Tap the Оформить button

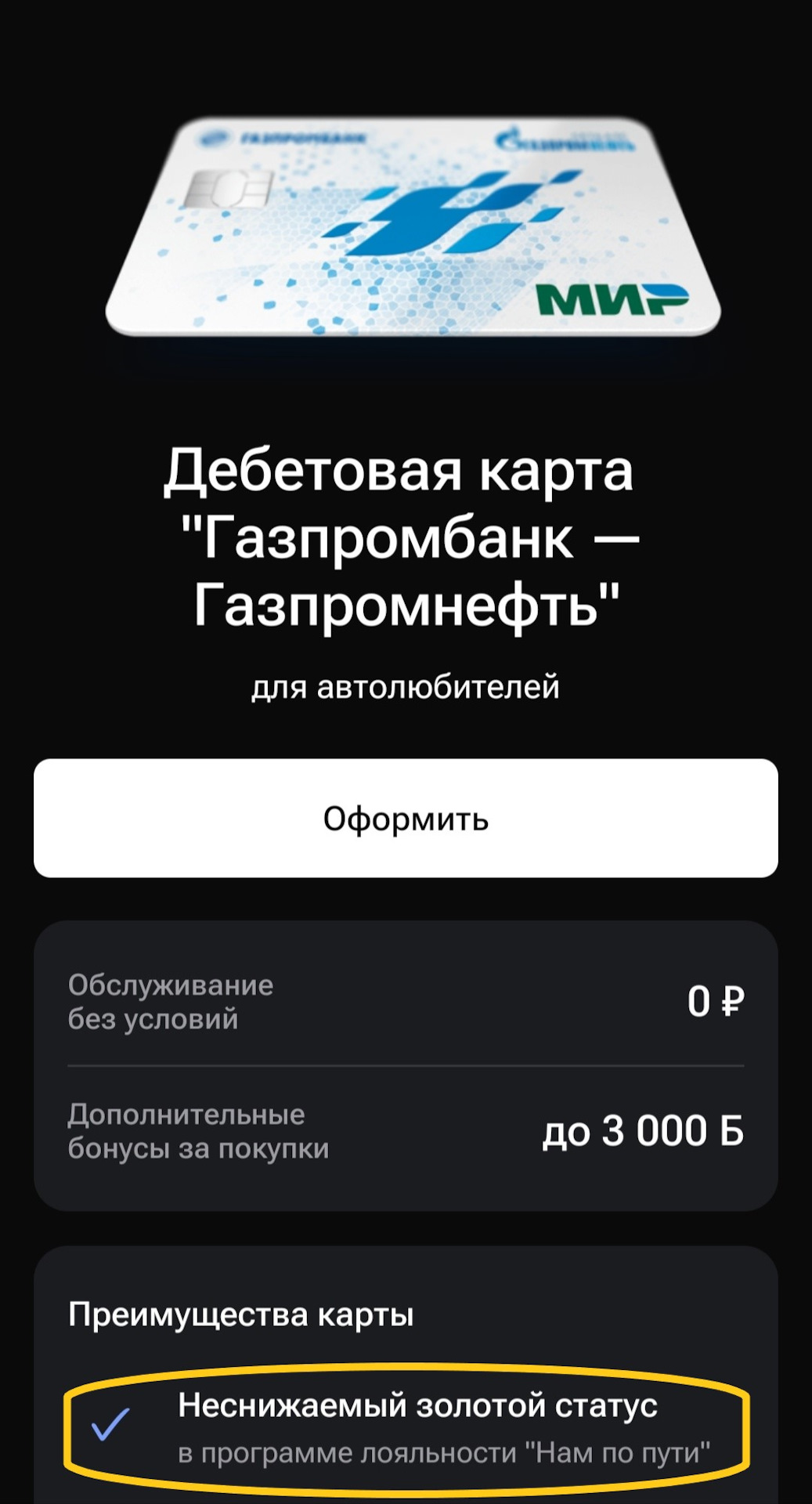(x=406, y=818)
